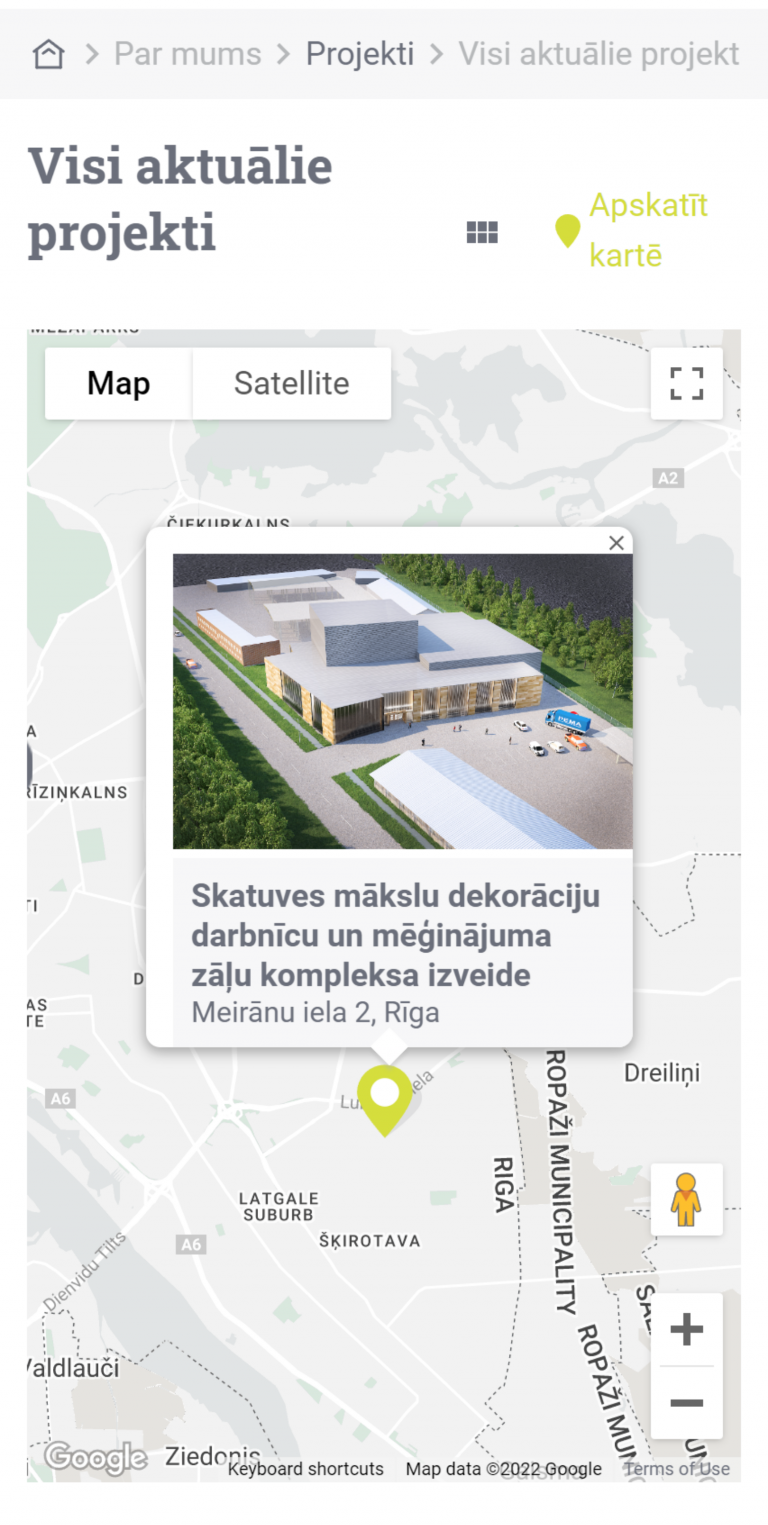Open the Projekti breadcrumb link
Viewport: 768px width, 1525px height.
coord(360,54)
